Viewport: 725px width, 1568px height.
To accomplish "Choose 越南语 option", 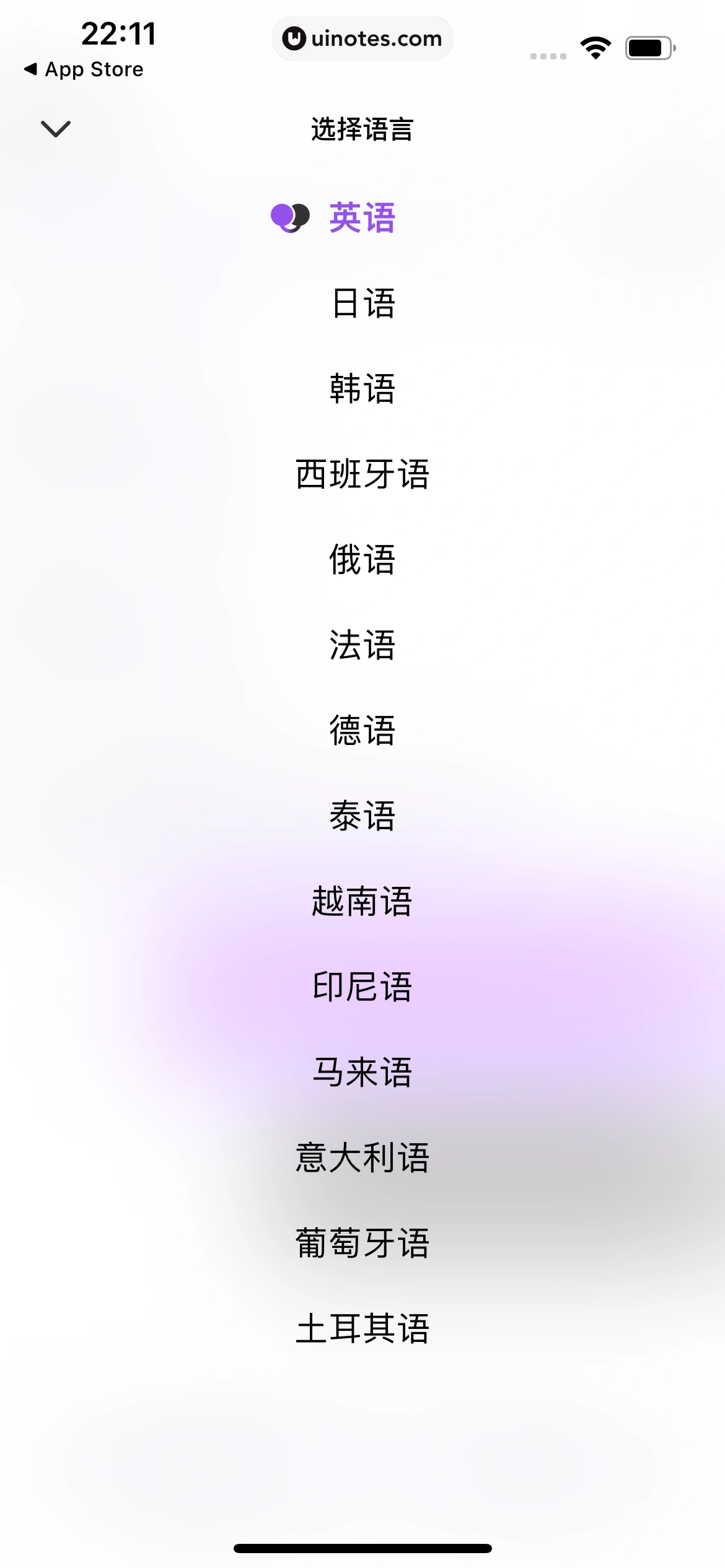I will click(x=362, y=902).
